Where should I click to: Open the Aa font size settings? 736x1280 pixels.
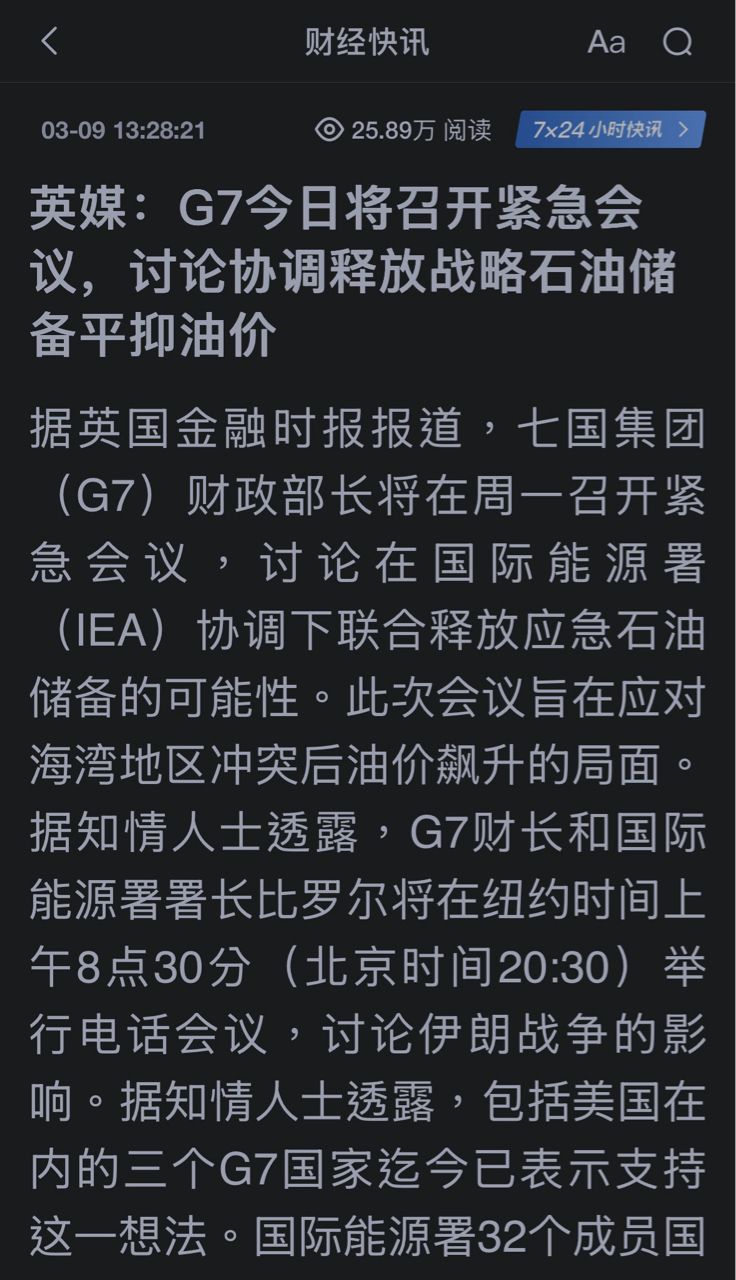point(605,42)
